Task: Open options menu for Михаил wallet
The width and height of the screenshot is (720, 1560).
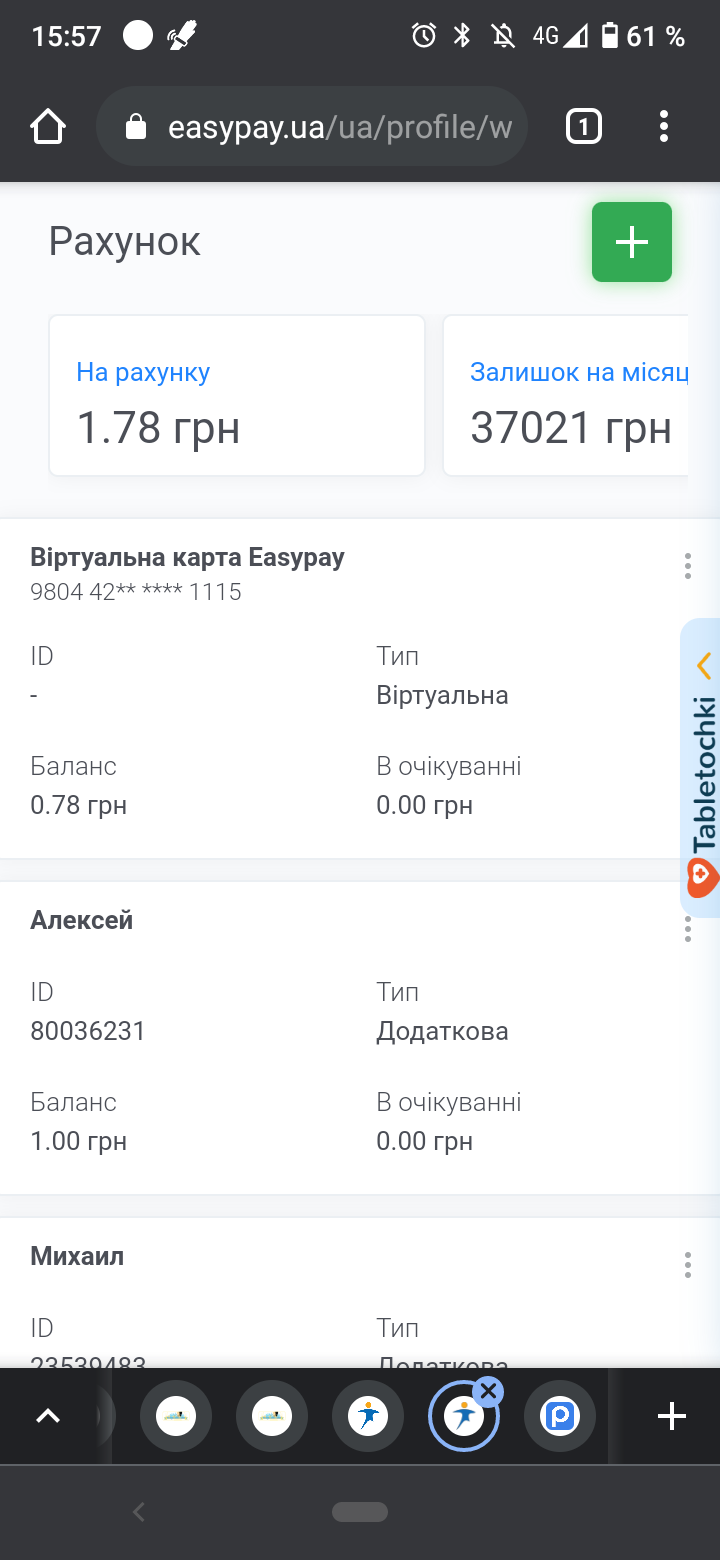Action: pyautogui.click(x=687, y=1265)
